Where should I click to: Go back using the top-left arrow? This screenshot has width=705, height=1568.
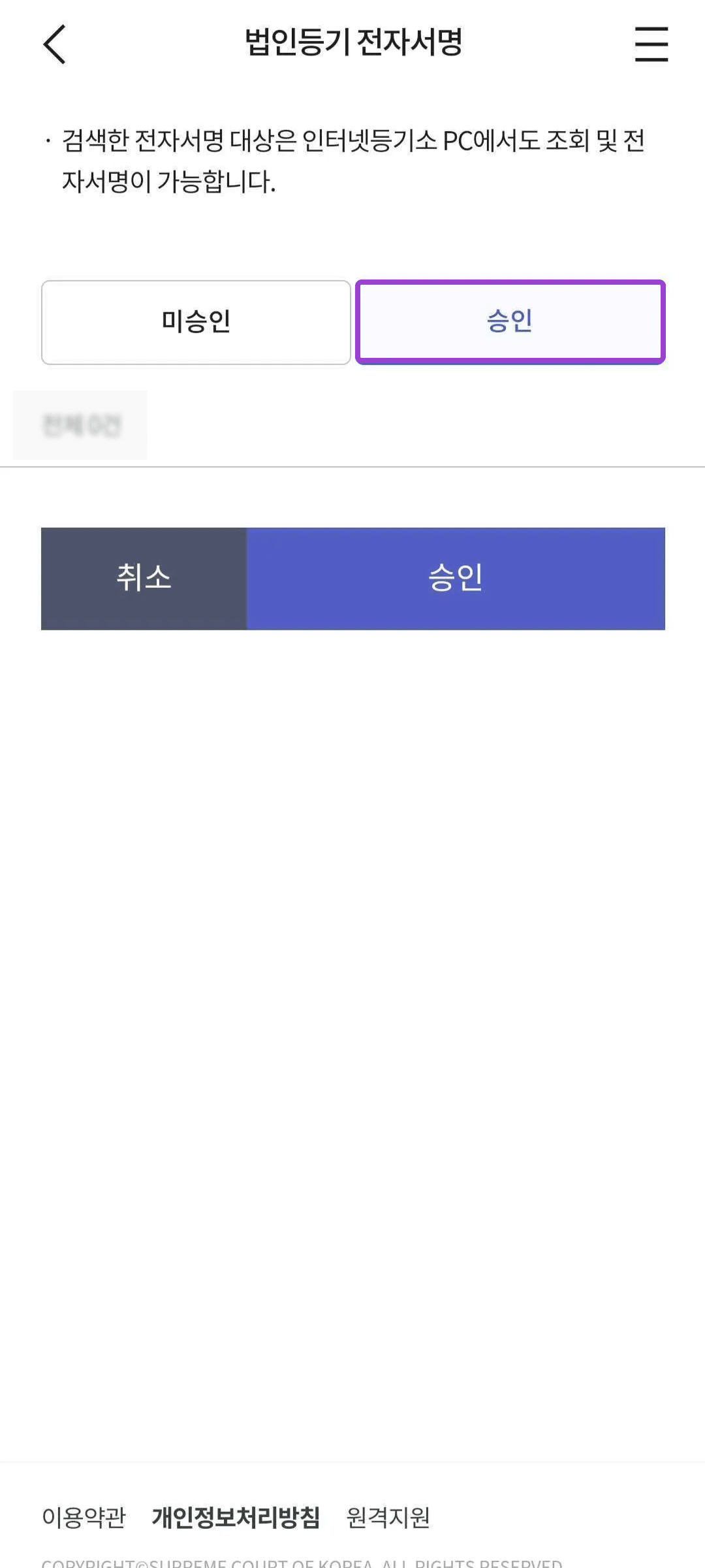[x=55, y=44]
